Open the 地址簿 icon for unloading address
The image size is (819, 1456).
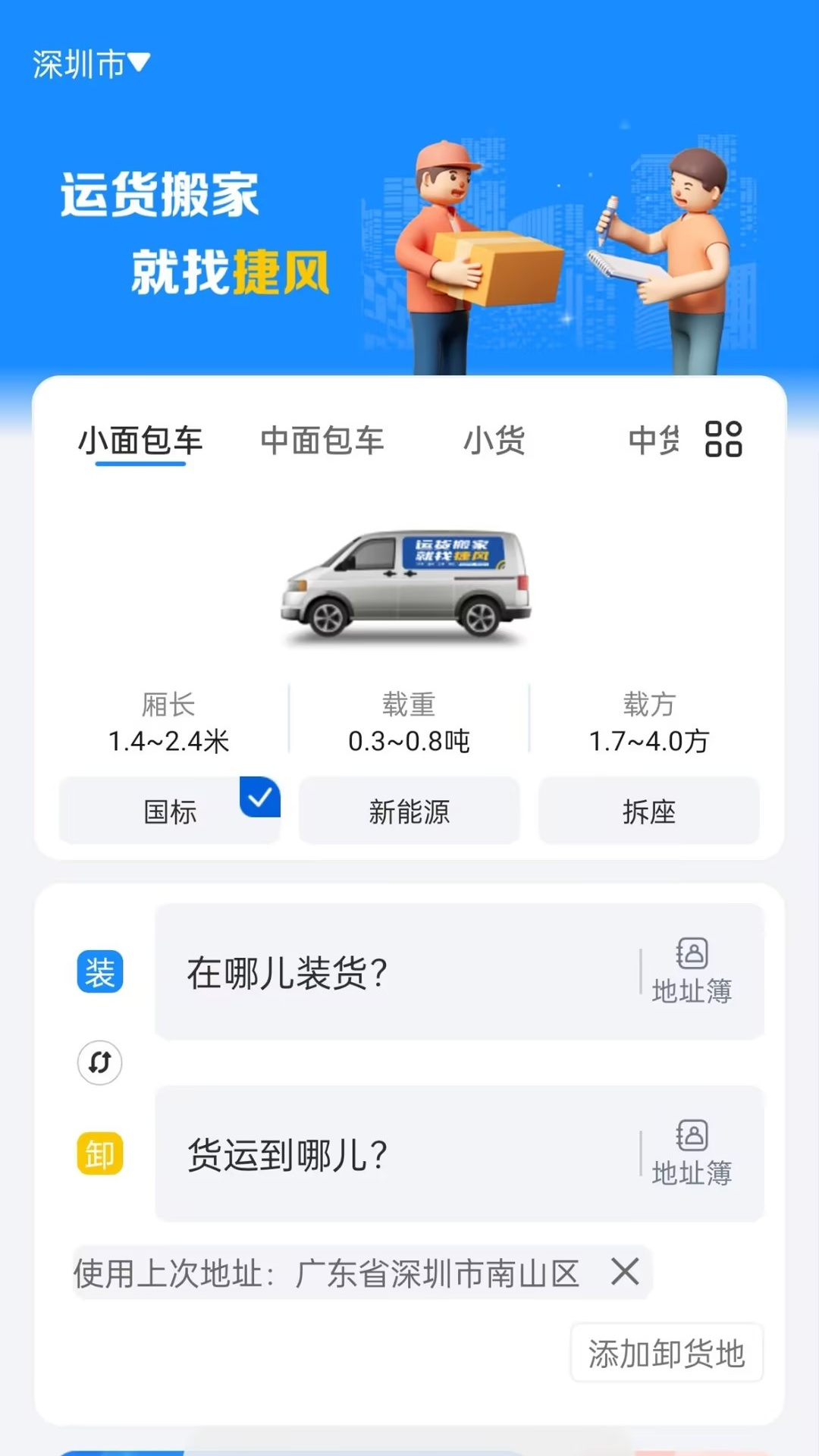pos(692,1153)
